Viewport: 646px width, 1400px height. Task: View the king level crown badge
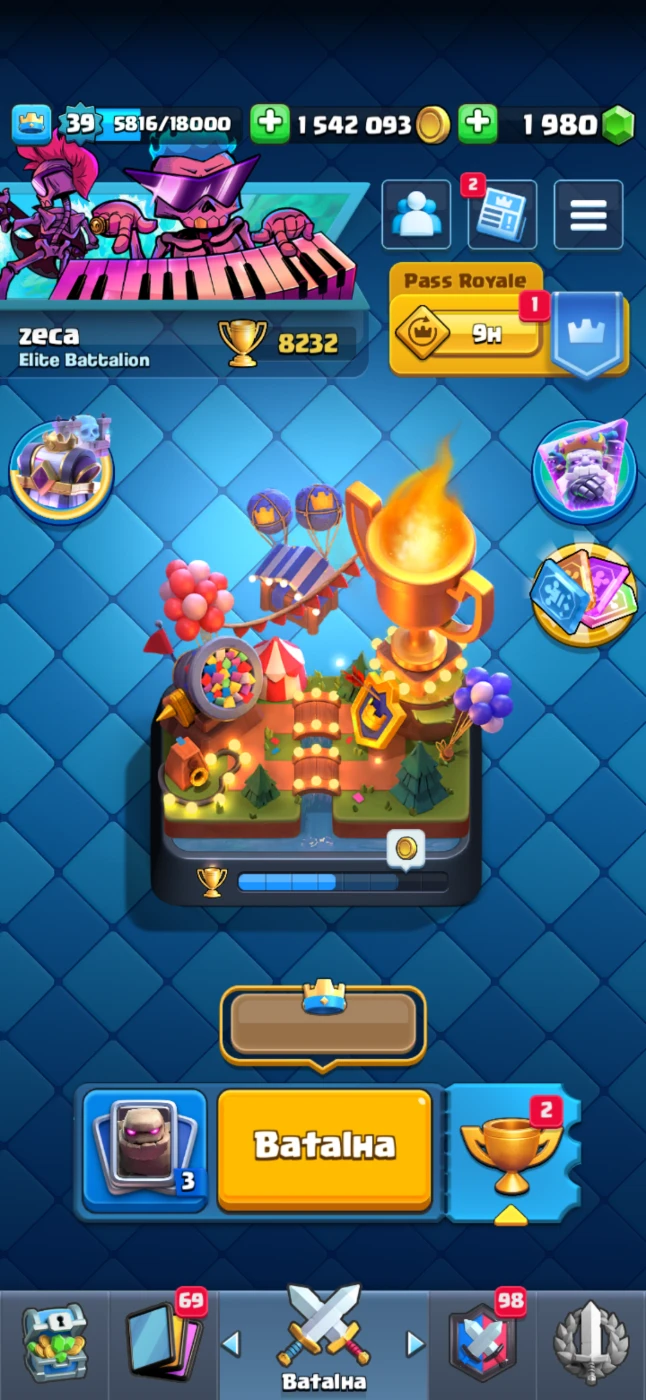31,124
